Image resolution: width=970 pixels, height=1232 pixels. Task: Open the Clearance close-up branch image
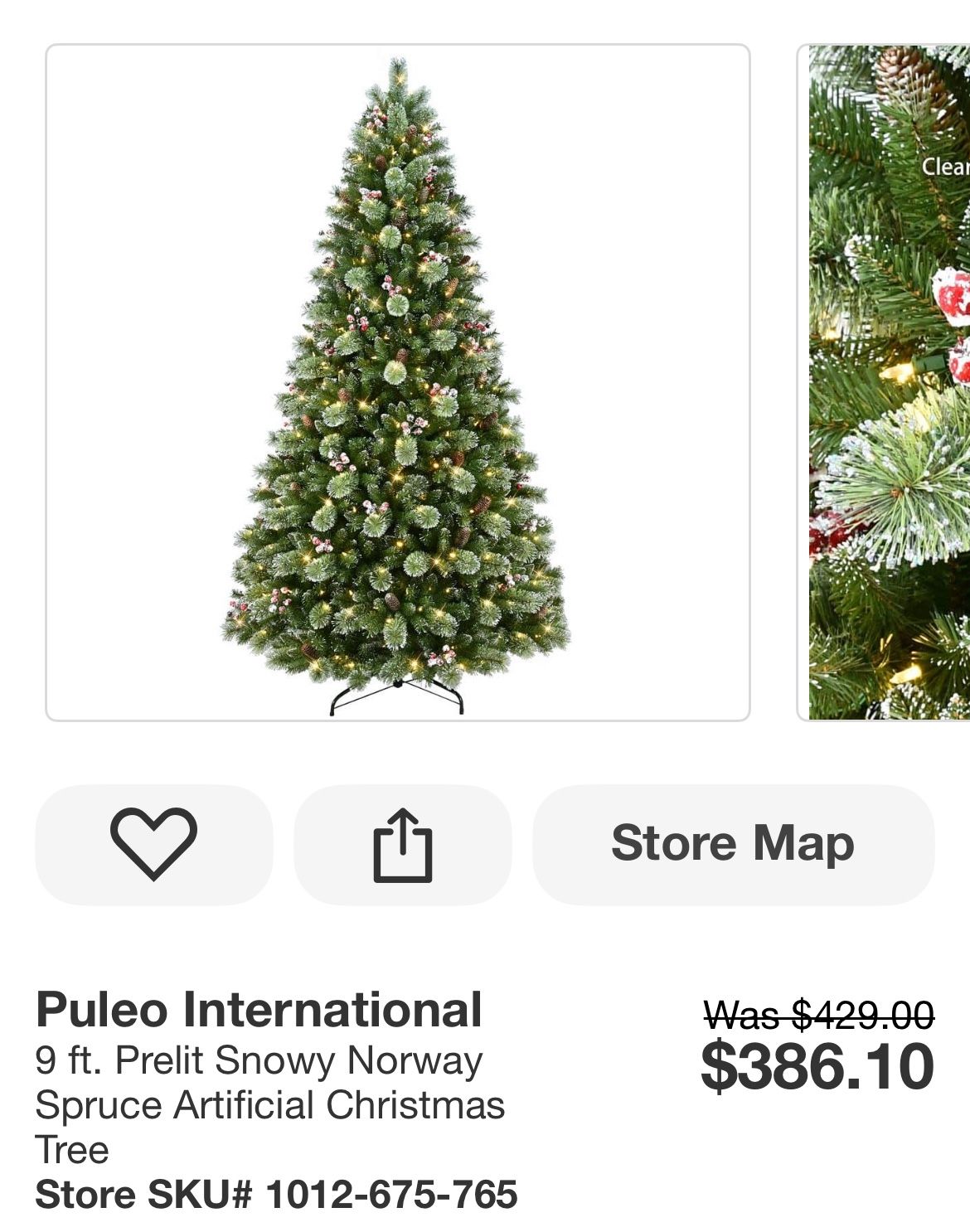(x=883, y=381)
